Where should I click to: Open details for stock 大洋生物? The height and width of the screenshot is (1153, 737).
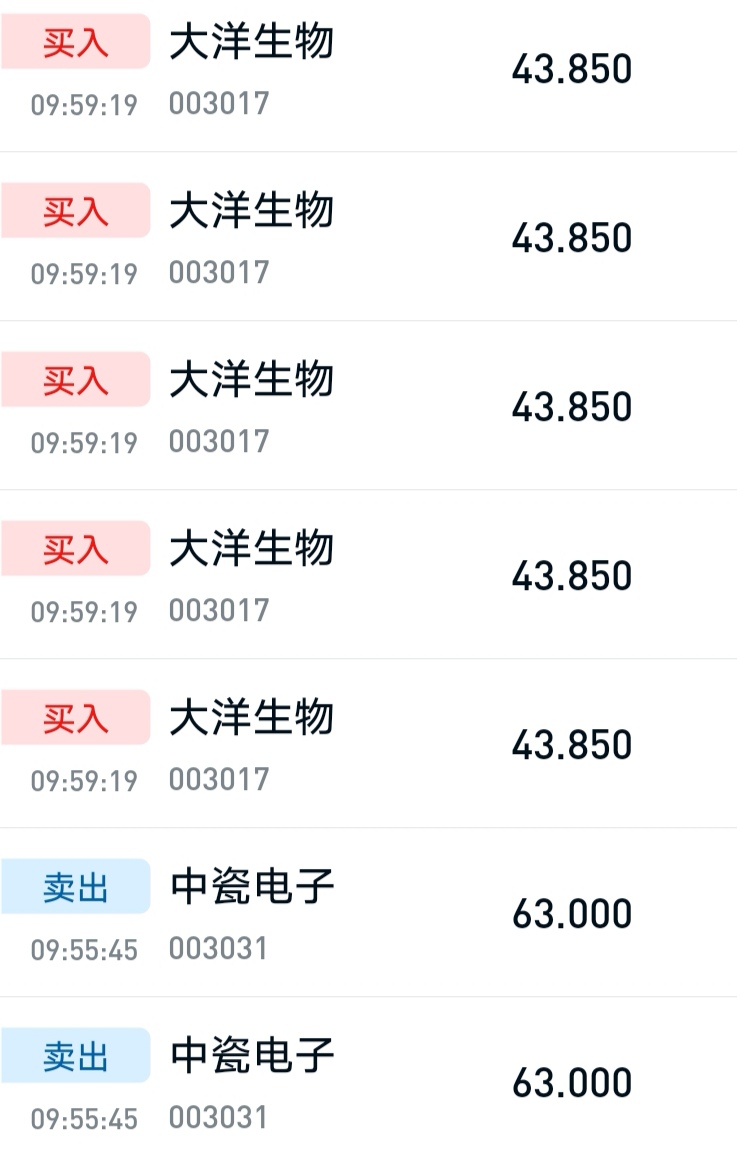tap(250, 42)
